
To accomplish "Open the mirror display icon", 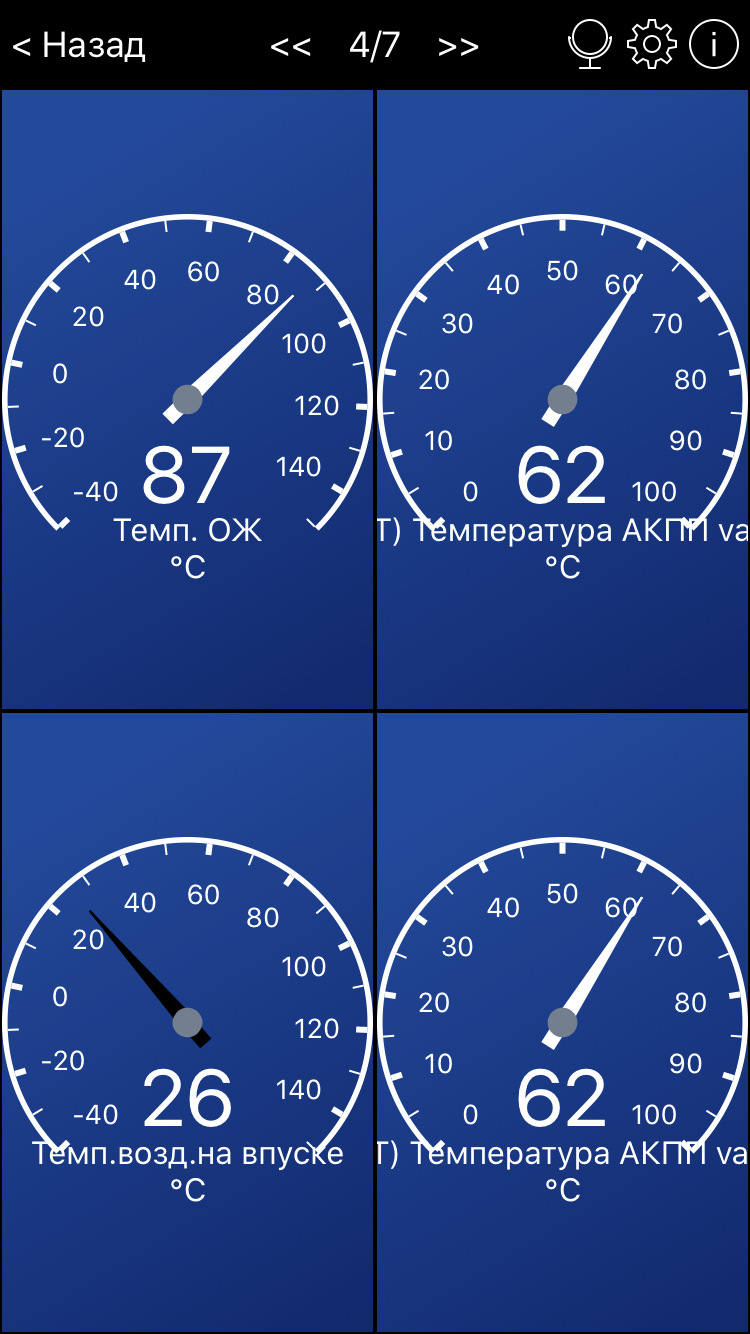I will pos(590,45).
